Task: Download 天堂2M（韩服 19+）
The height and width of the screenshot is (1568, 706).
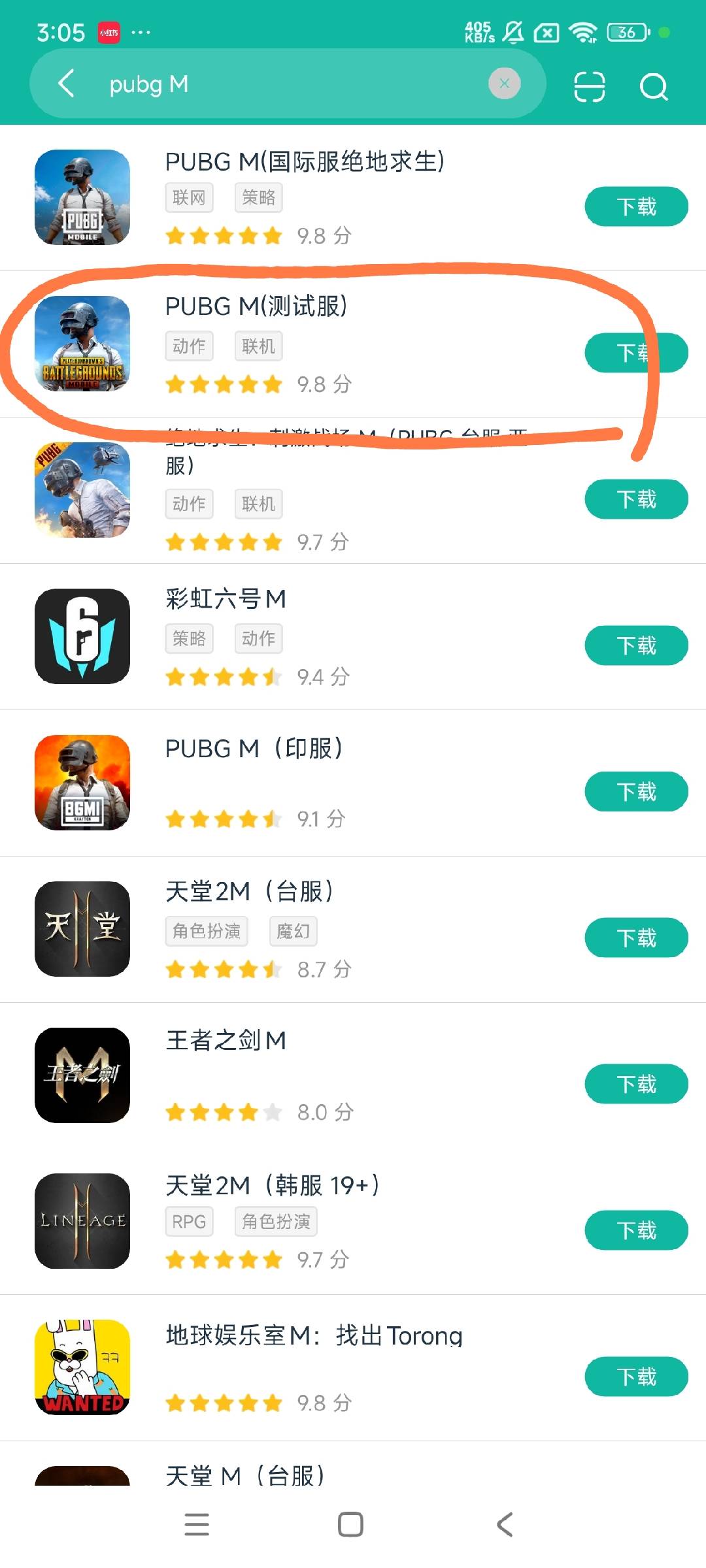Action: coord(635,1231)
